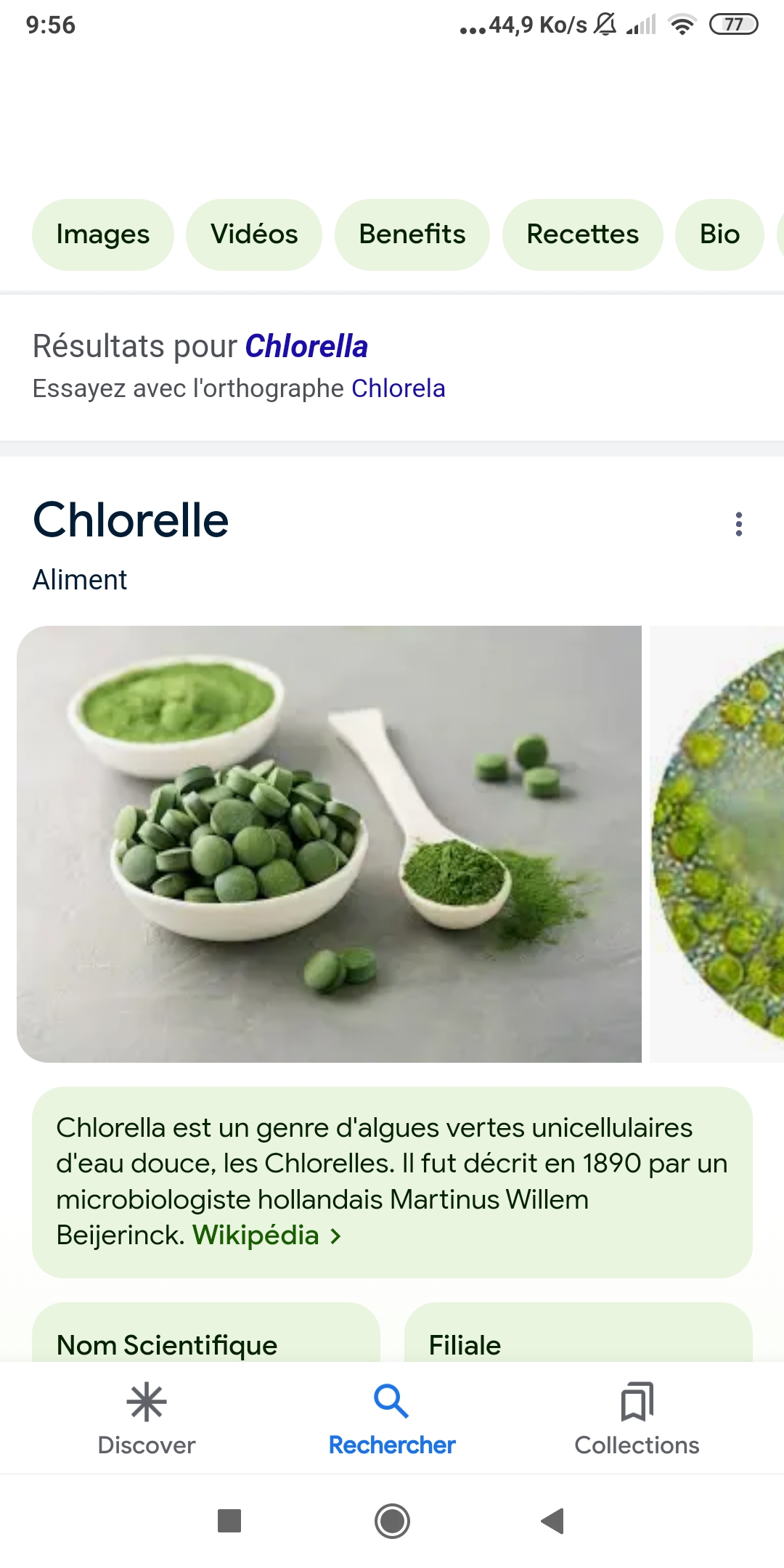Go back using the system back button
This screenshot has width=784, height=1568.
click(552, 1521)
